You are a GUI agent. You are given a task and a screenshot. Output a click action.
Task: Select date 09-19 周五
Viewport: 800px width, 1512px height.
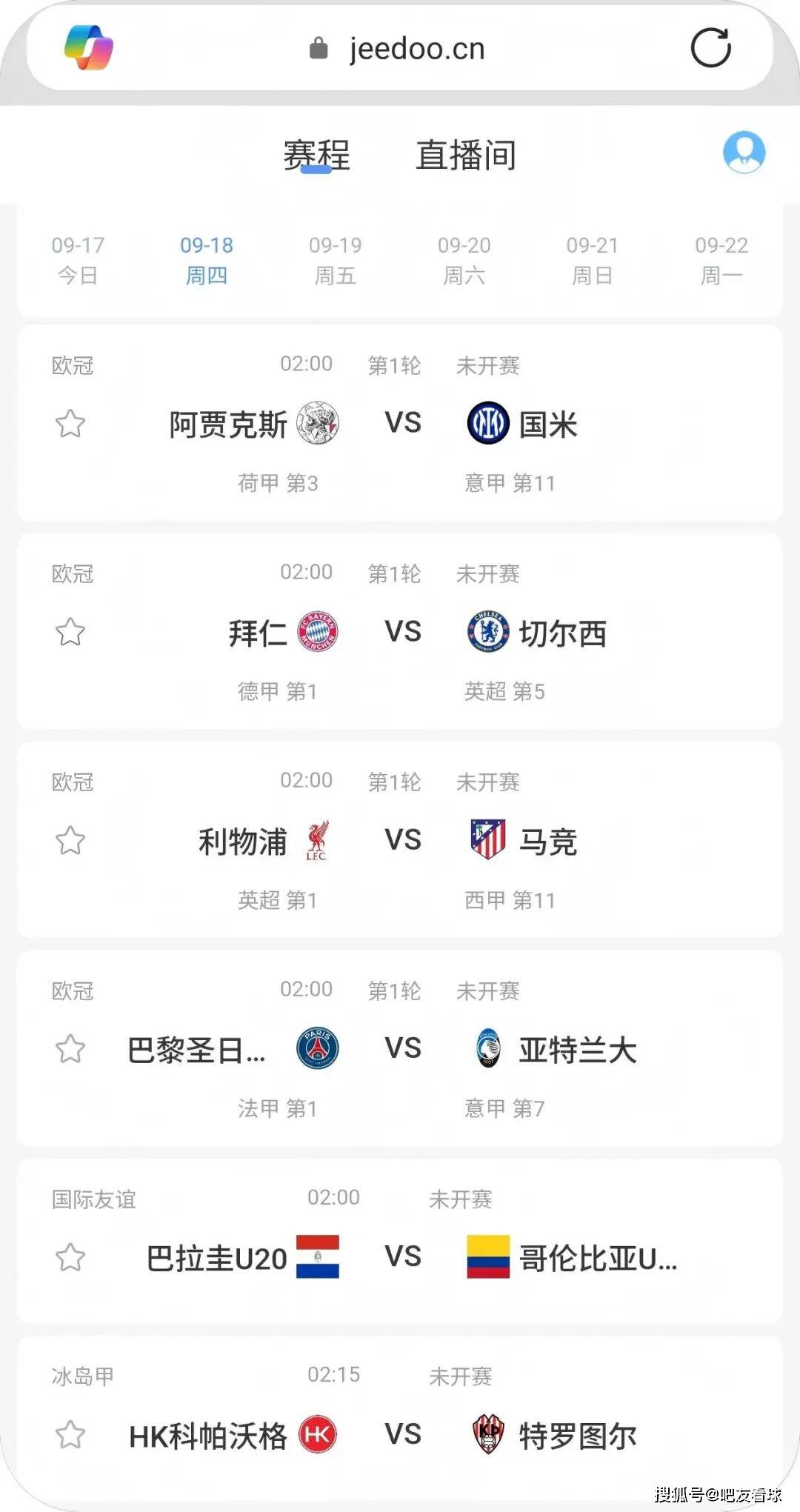coord(336,260)
